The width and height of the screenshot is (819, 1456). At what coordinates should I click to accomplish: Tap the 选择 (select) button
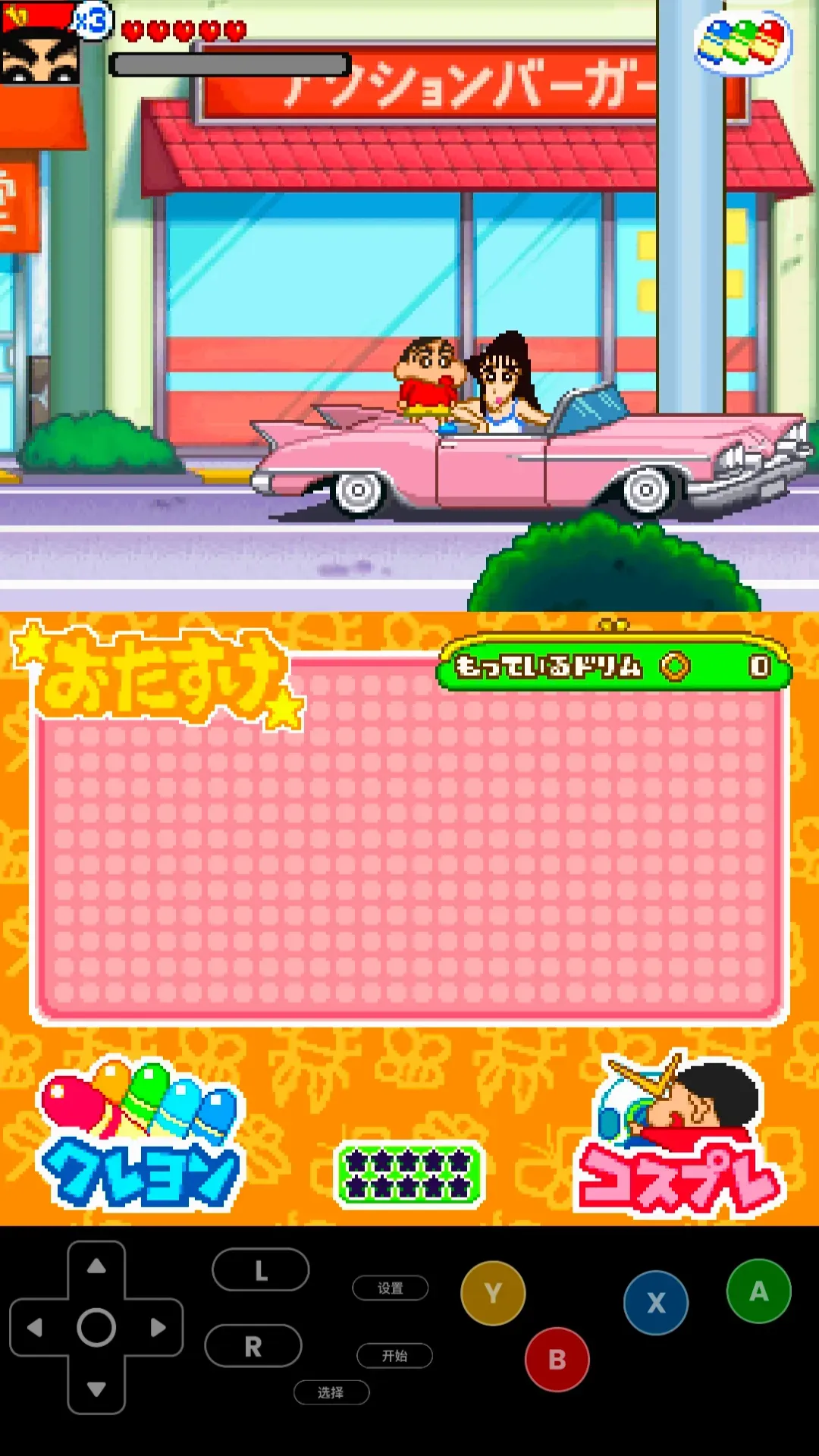331,1392
